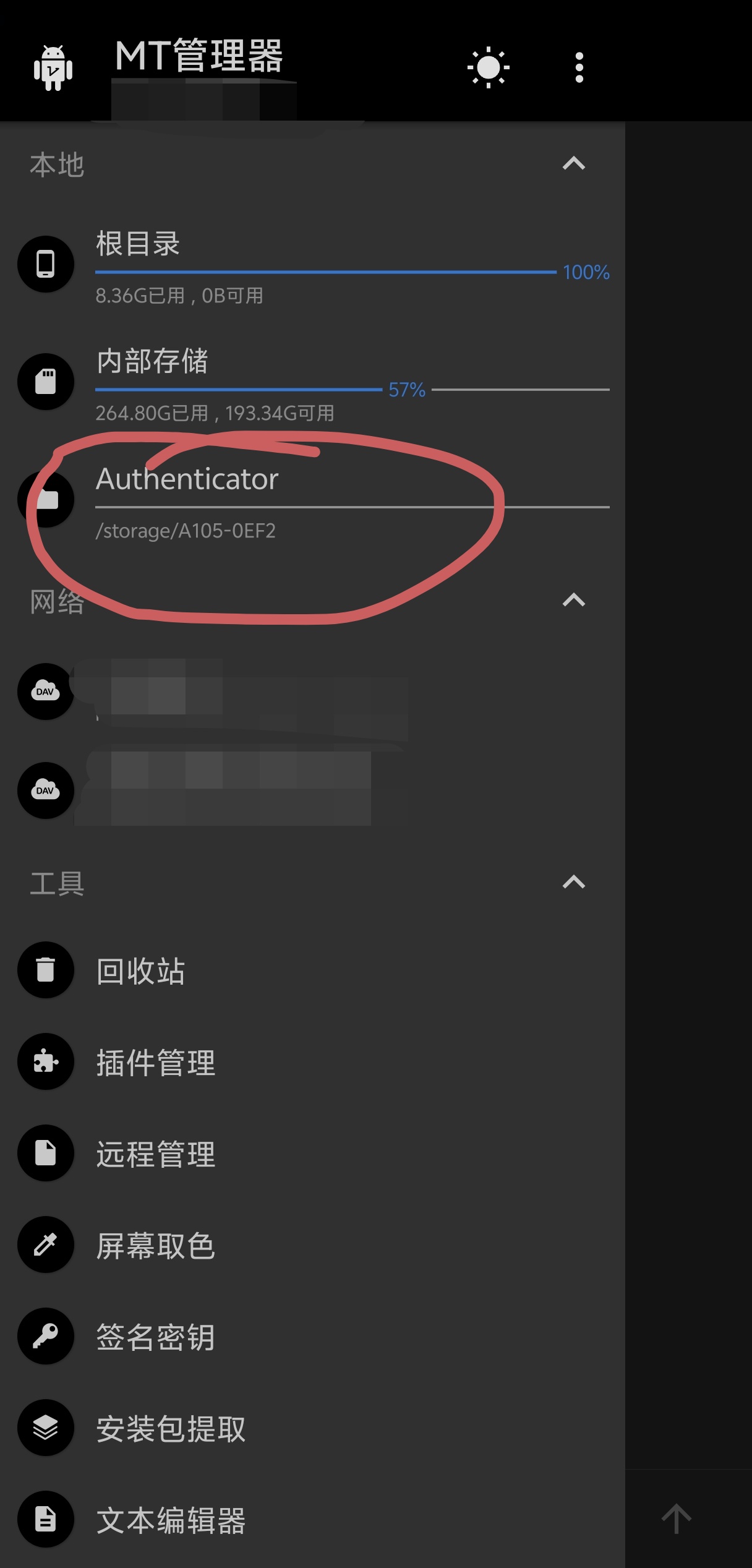Tap the Android app logo icon
752x1568 pixels.
point(53,68)
